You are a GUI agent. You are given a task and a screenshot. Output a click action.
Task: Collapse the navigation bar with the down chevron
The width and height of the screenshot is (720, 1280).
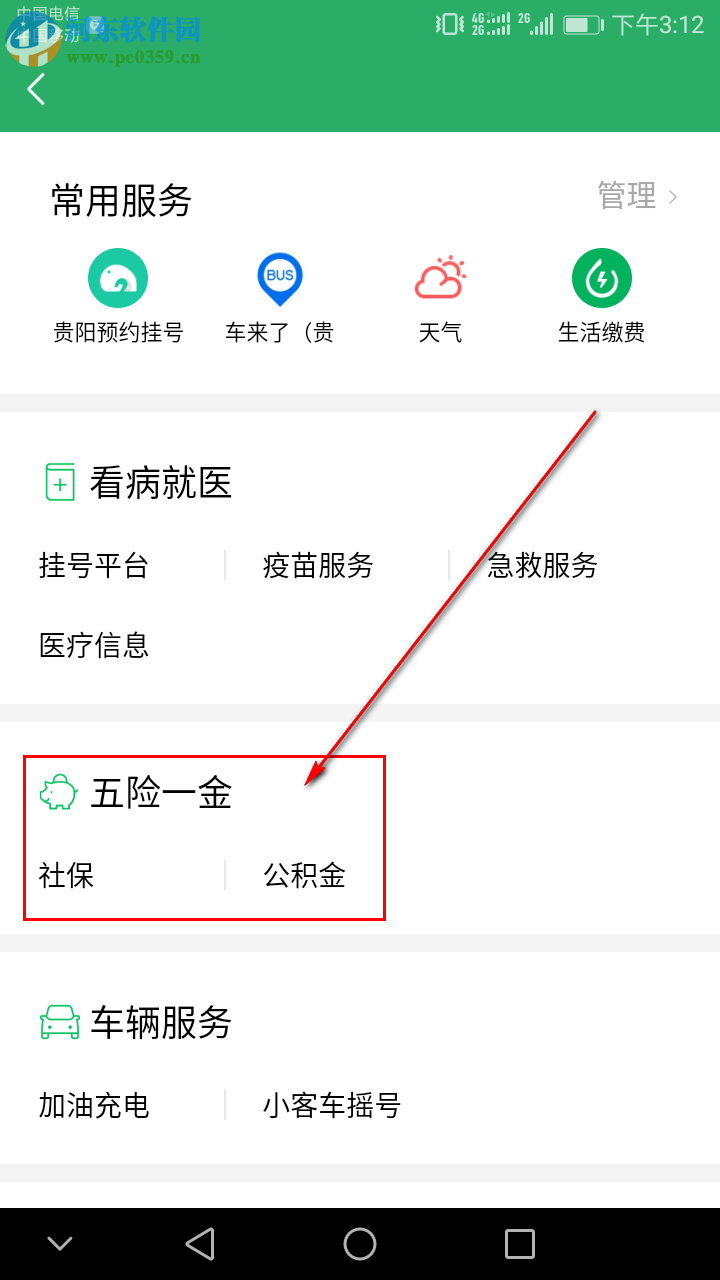pyautogui.click(x=60, y=1243)
